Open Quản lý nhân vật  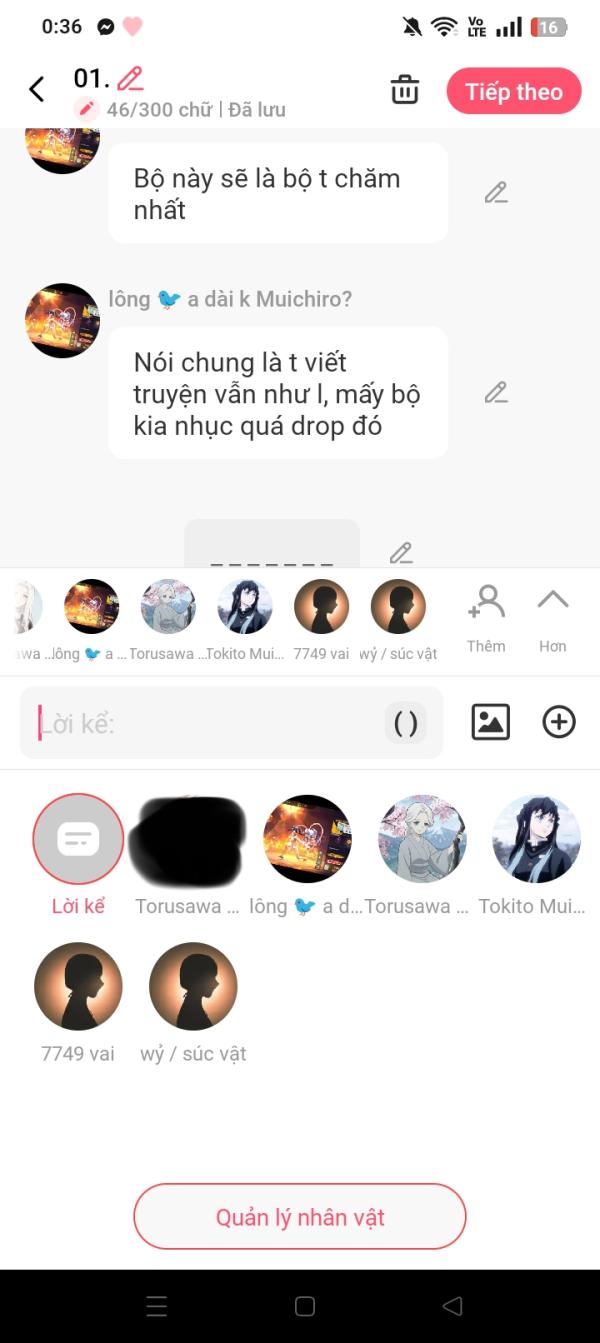coord(300,1217)
